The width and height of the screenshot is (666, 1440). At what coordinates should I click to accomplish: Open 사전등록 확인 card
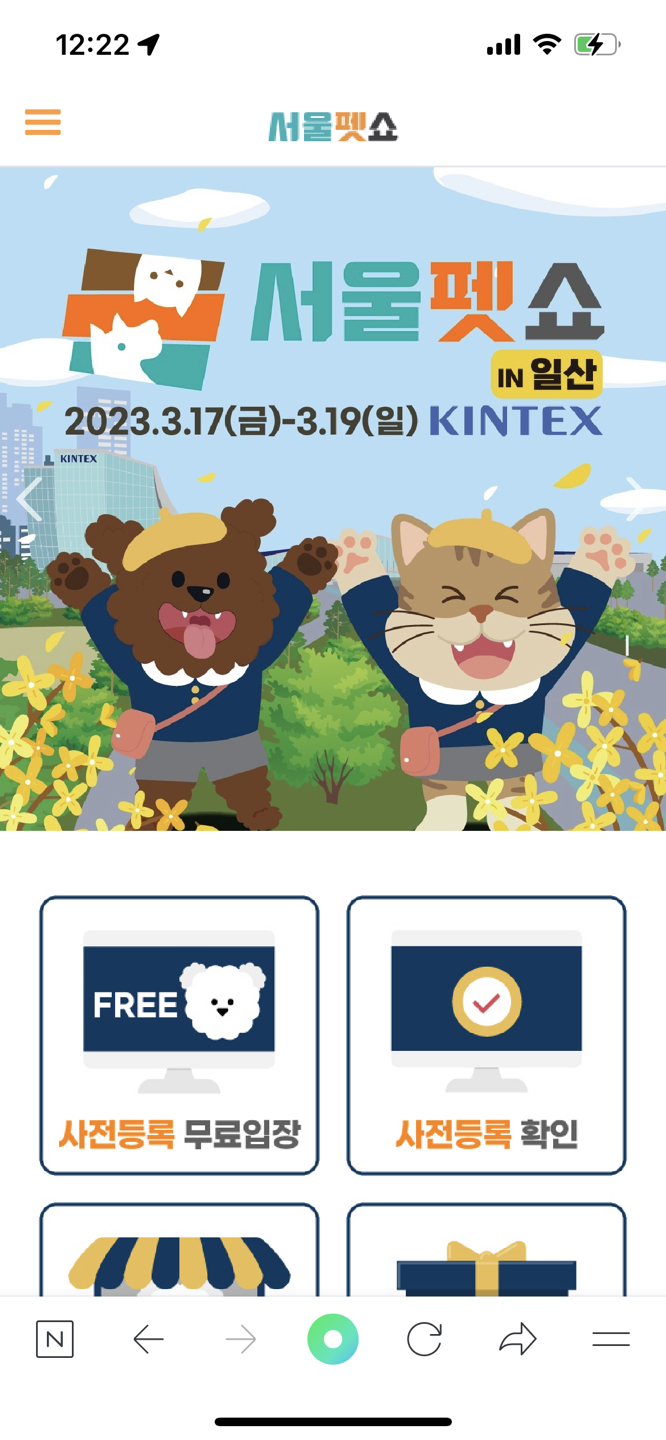[486, 1035]
